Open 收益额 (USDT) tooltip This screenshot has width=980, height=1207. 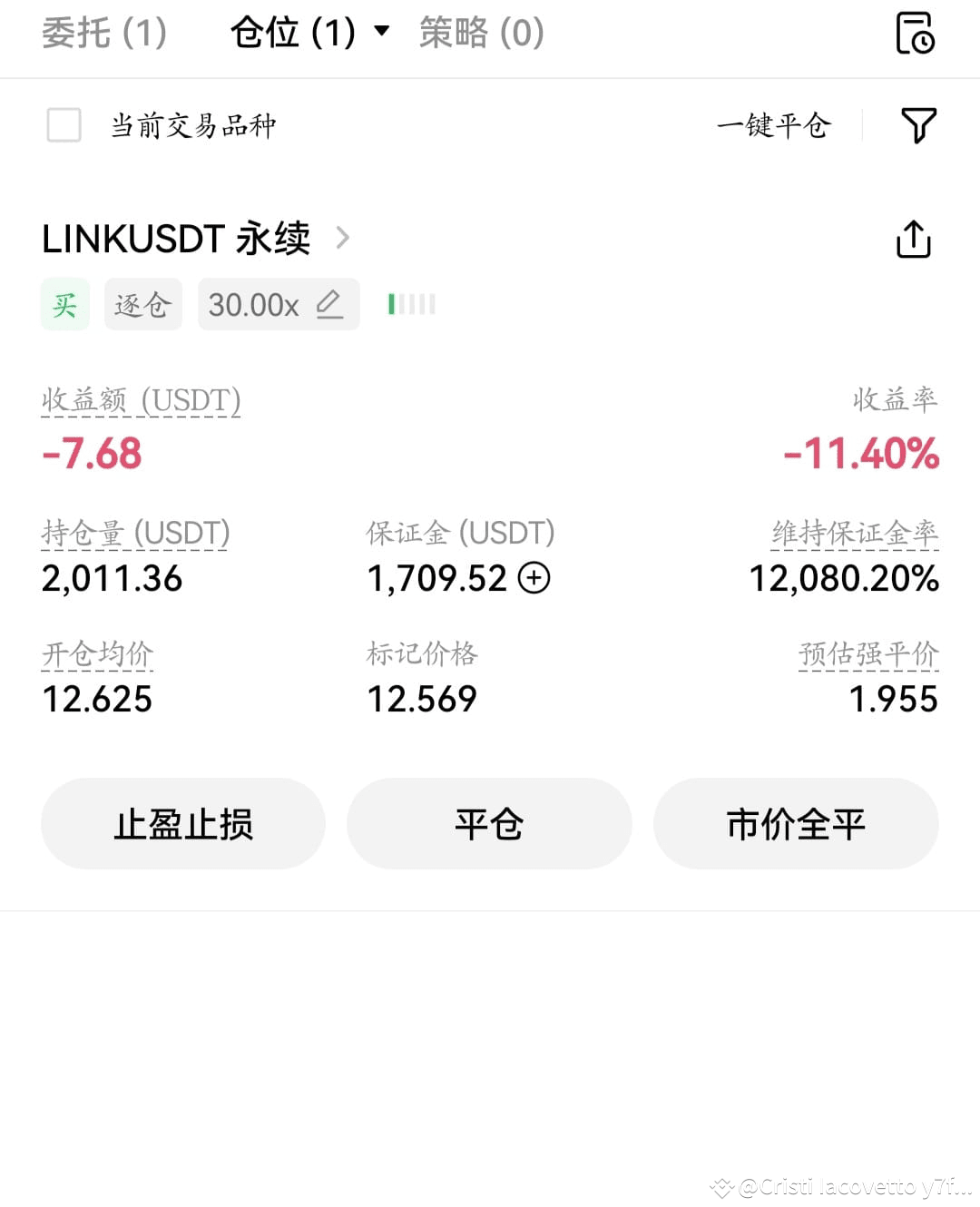coord(141,399)
